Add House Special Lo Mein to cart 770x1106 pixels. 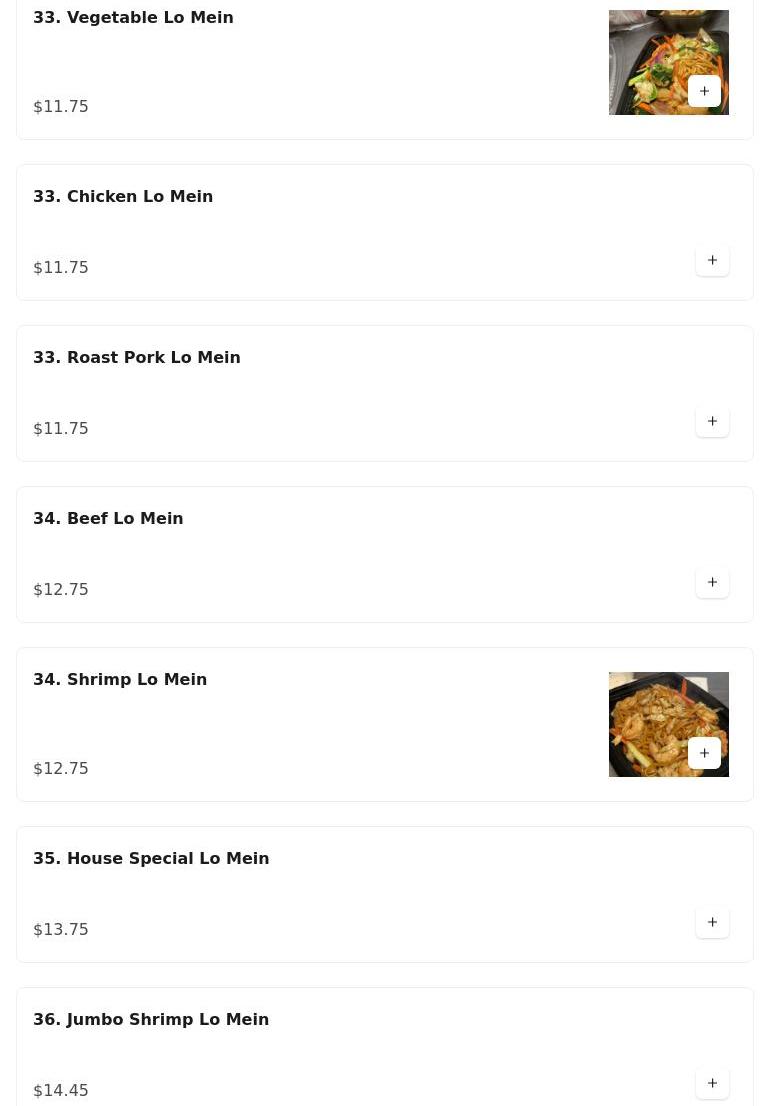point(712,922)
